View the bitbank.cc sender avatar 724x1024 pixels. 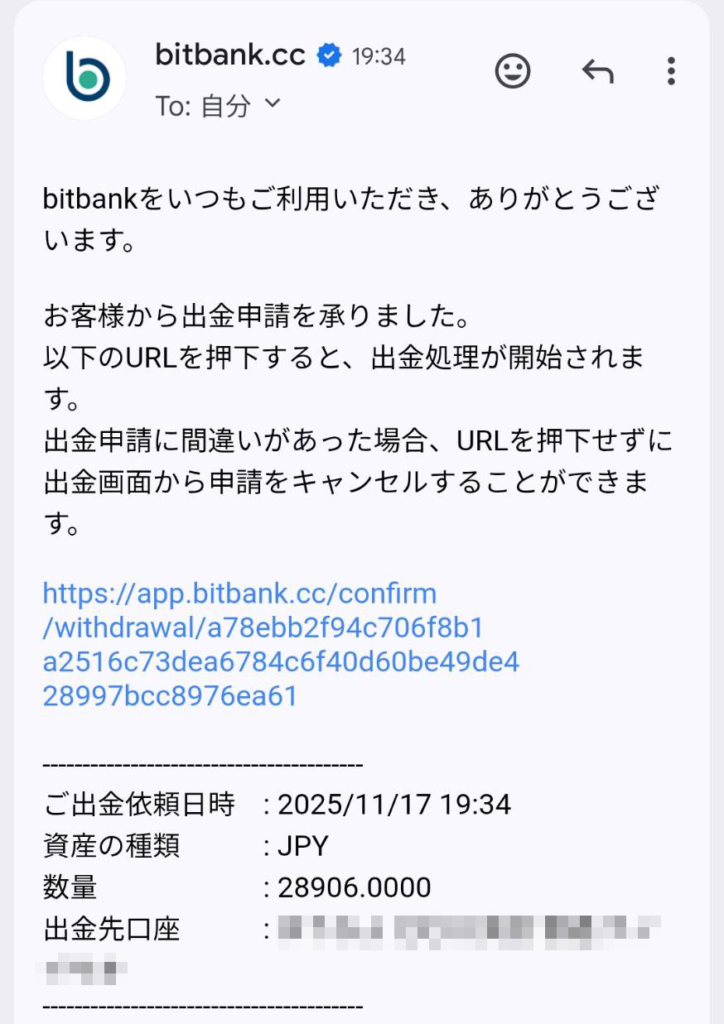[x=85, y=78]
